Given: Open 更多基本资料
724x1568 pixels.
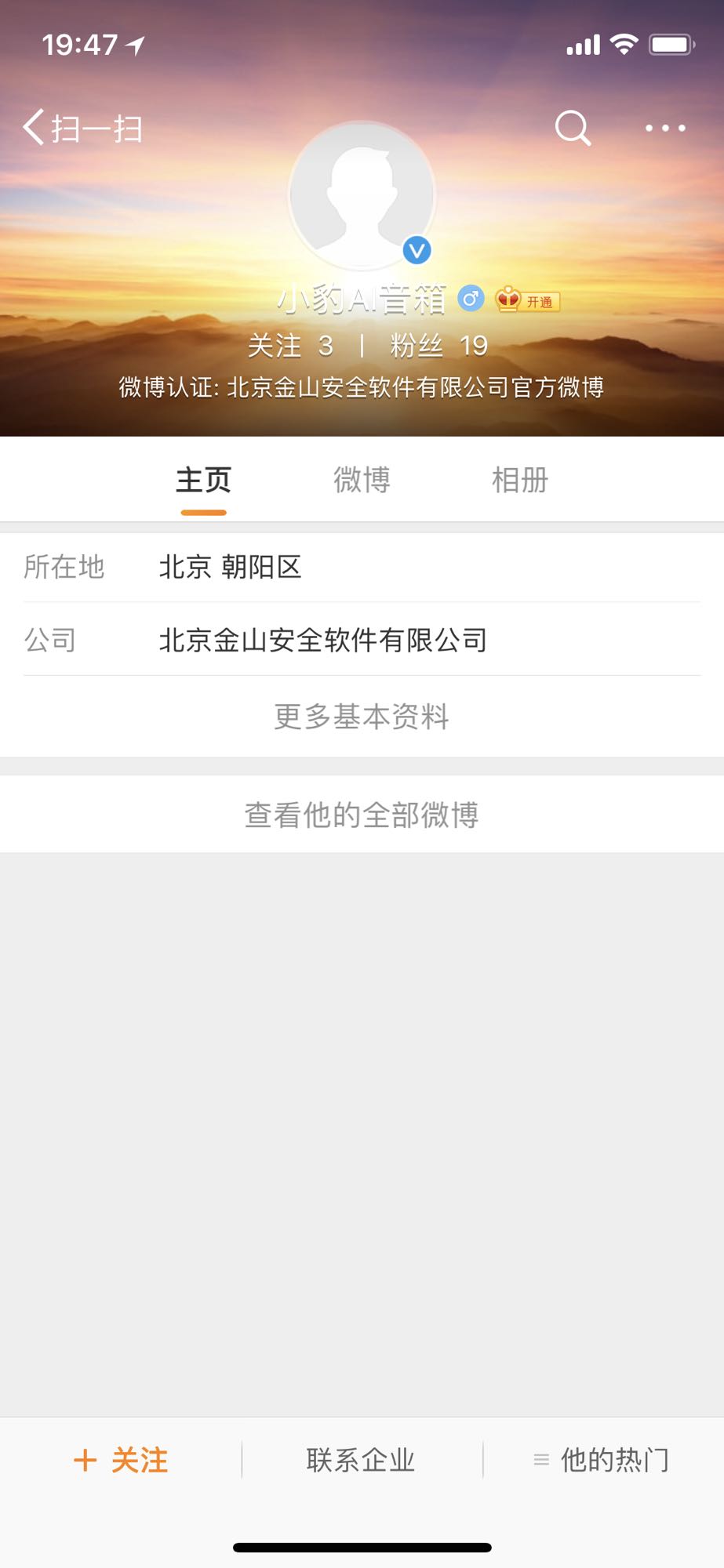Looking at the screenshot, I should pos(362,717).
